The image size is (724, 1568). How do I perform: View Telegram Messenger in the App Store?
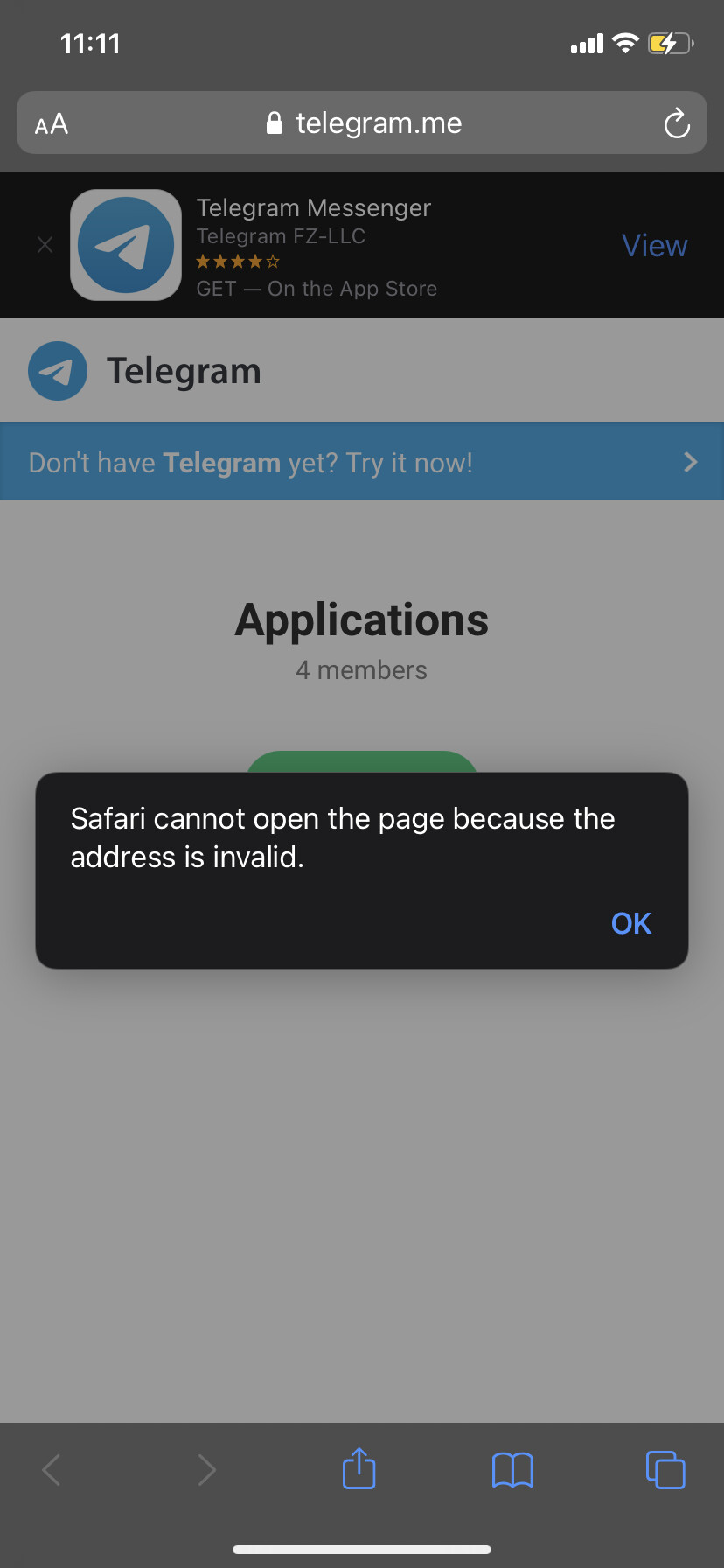click(x=654, y=246)
